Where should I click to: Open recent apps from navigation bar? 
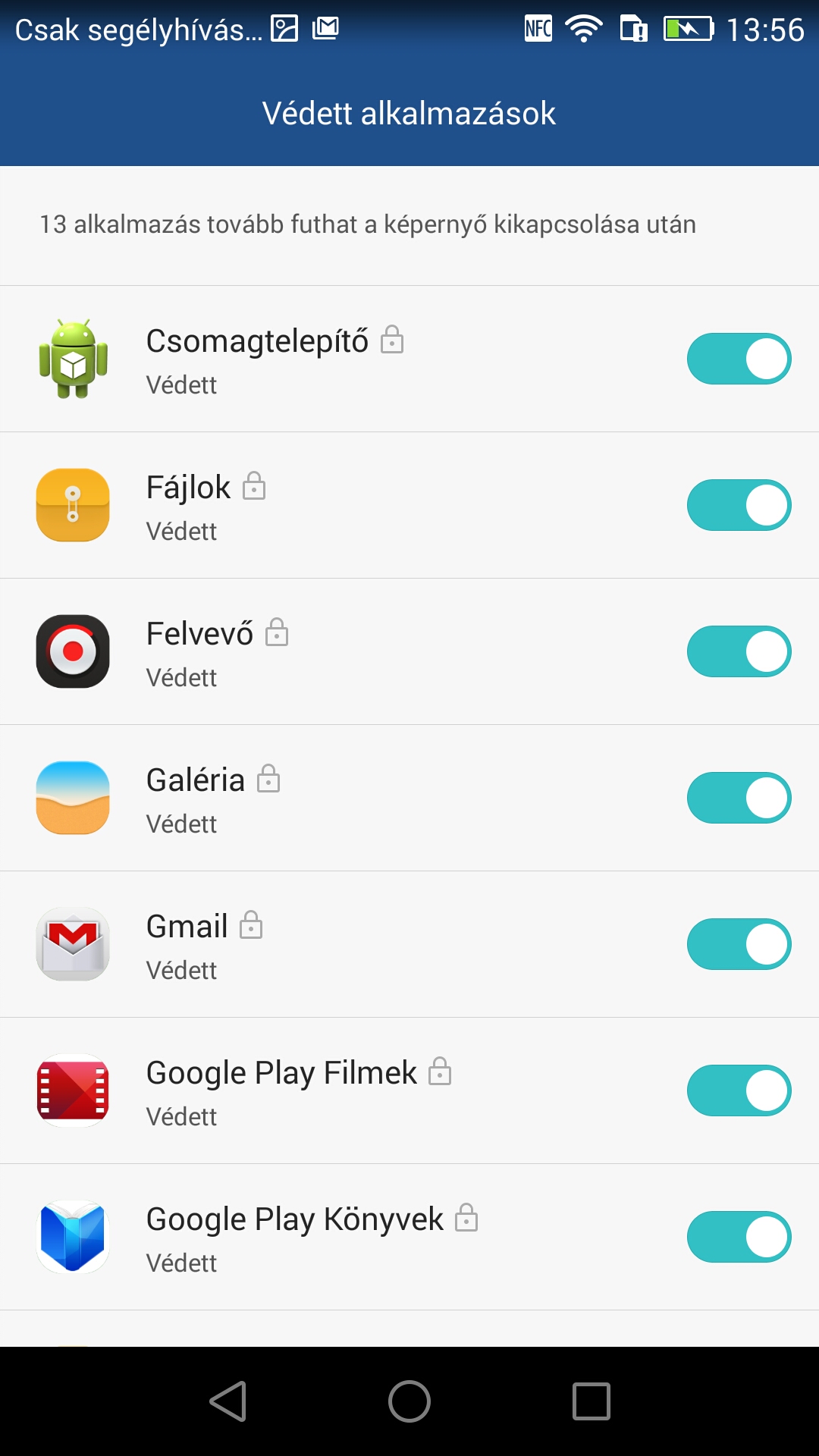pyautogui.click(x=591, y=1401)
